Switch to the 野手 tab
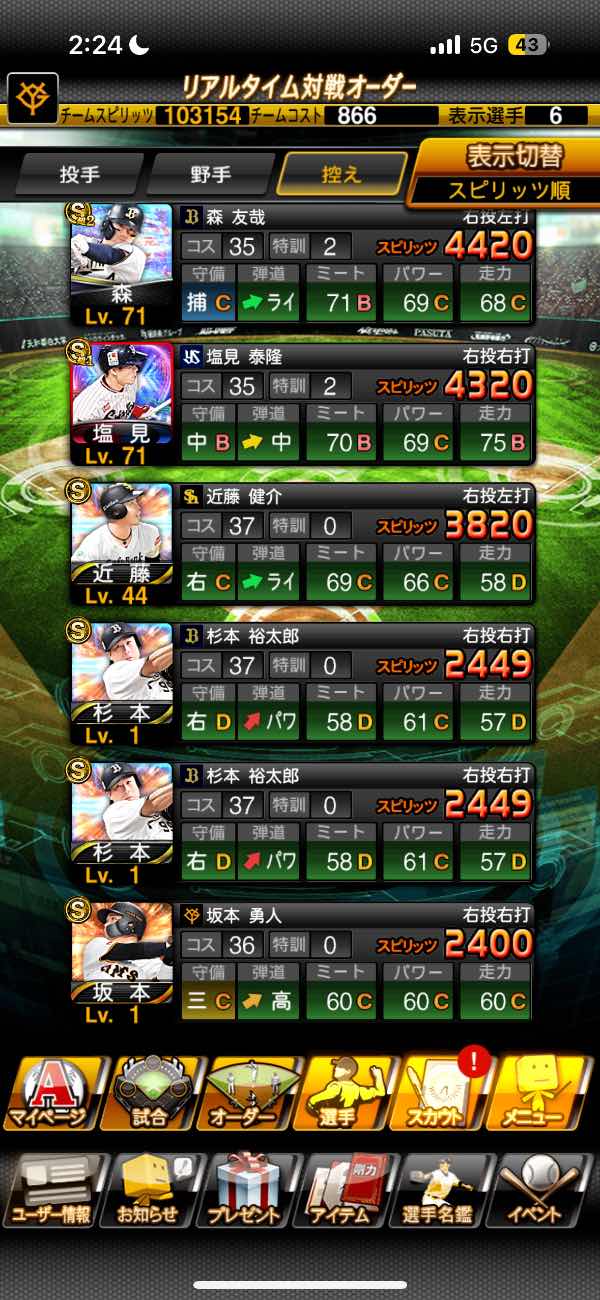Screen dimensions: 600x1300 [x=210, y=175]
